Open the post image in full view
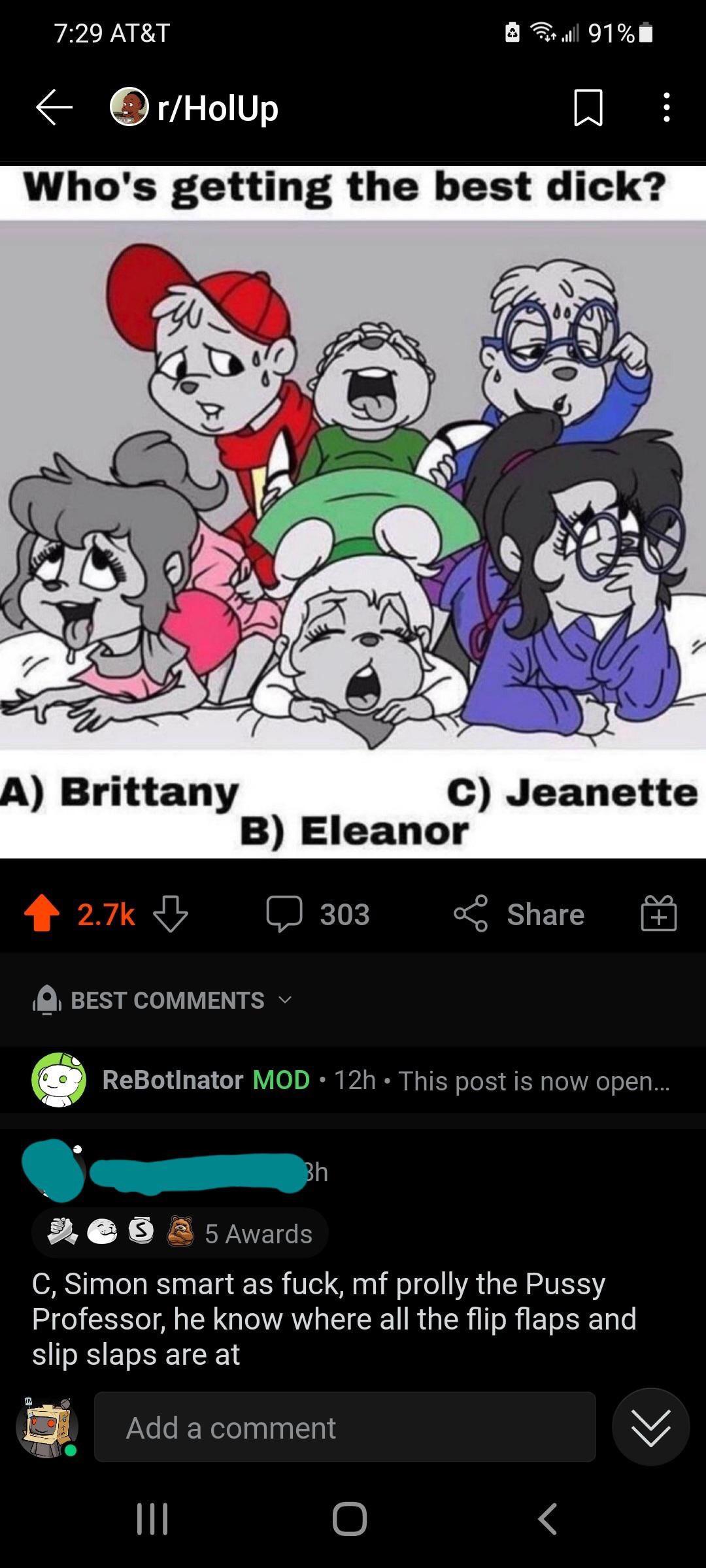 [353, 510]
